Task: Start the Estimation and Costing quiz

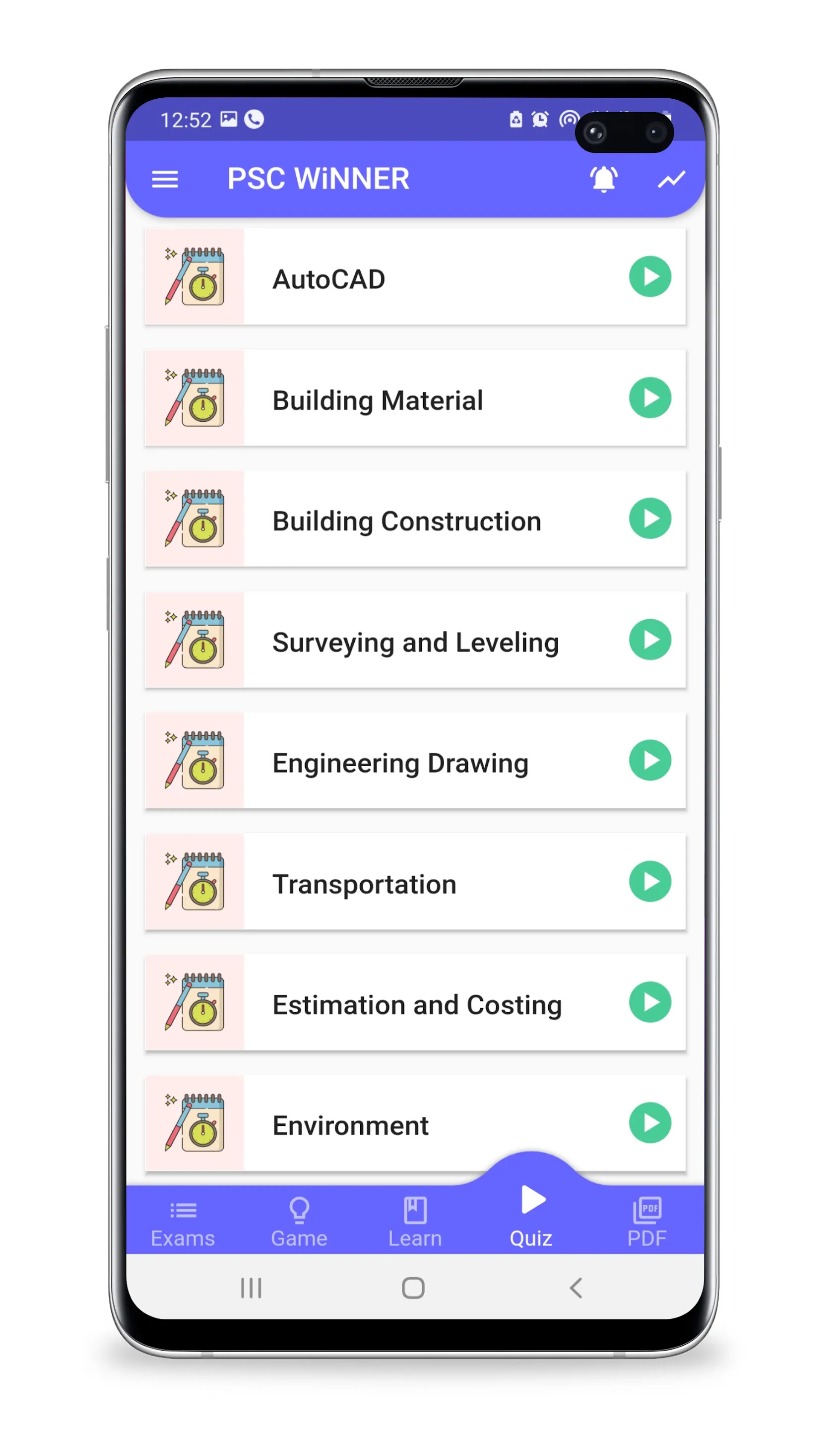Action: [x=650, y=1003]
